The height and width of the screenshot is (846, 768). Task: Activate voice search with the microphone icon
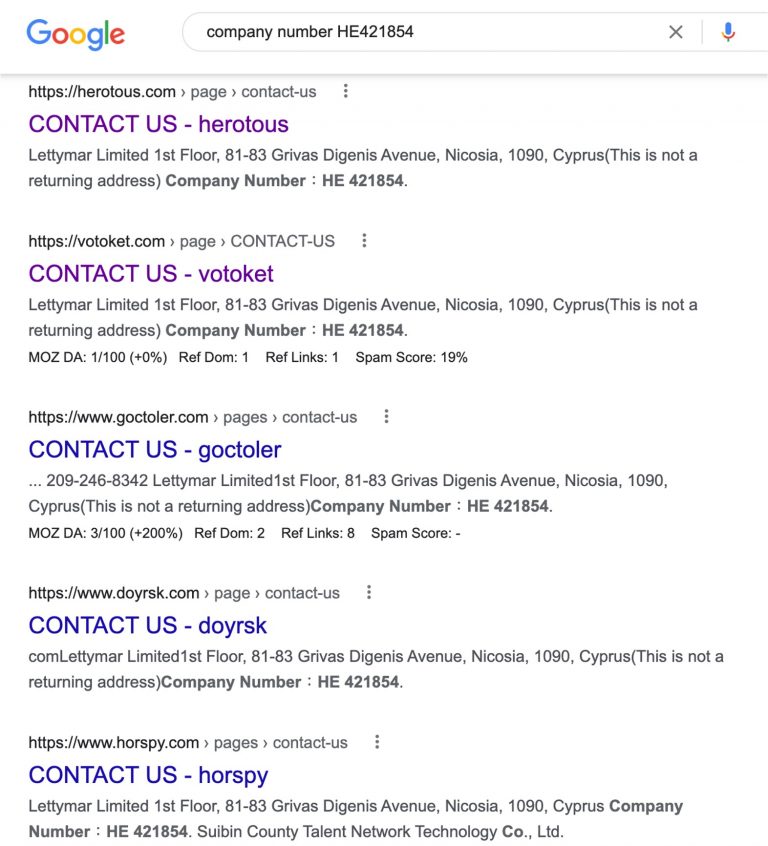pyautogui.click(x=727, y=32)
